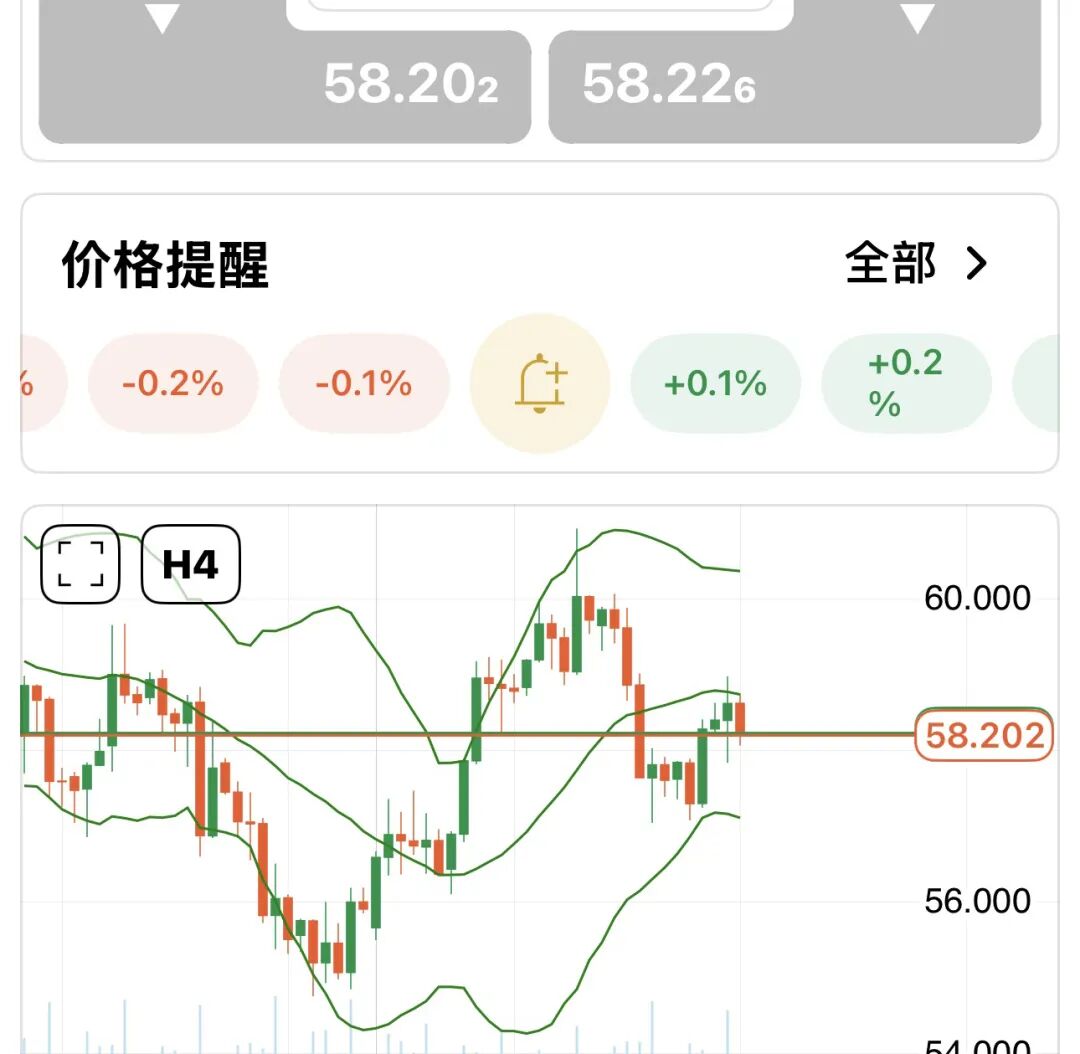1080x1054 pixels.
Task: Change the H4 chart timeframe
Action: tap(191, 564)
